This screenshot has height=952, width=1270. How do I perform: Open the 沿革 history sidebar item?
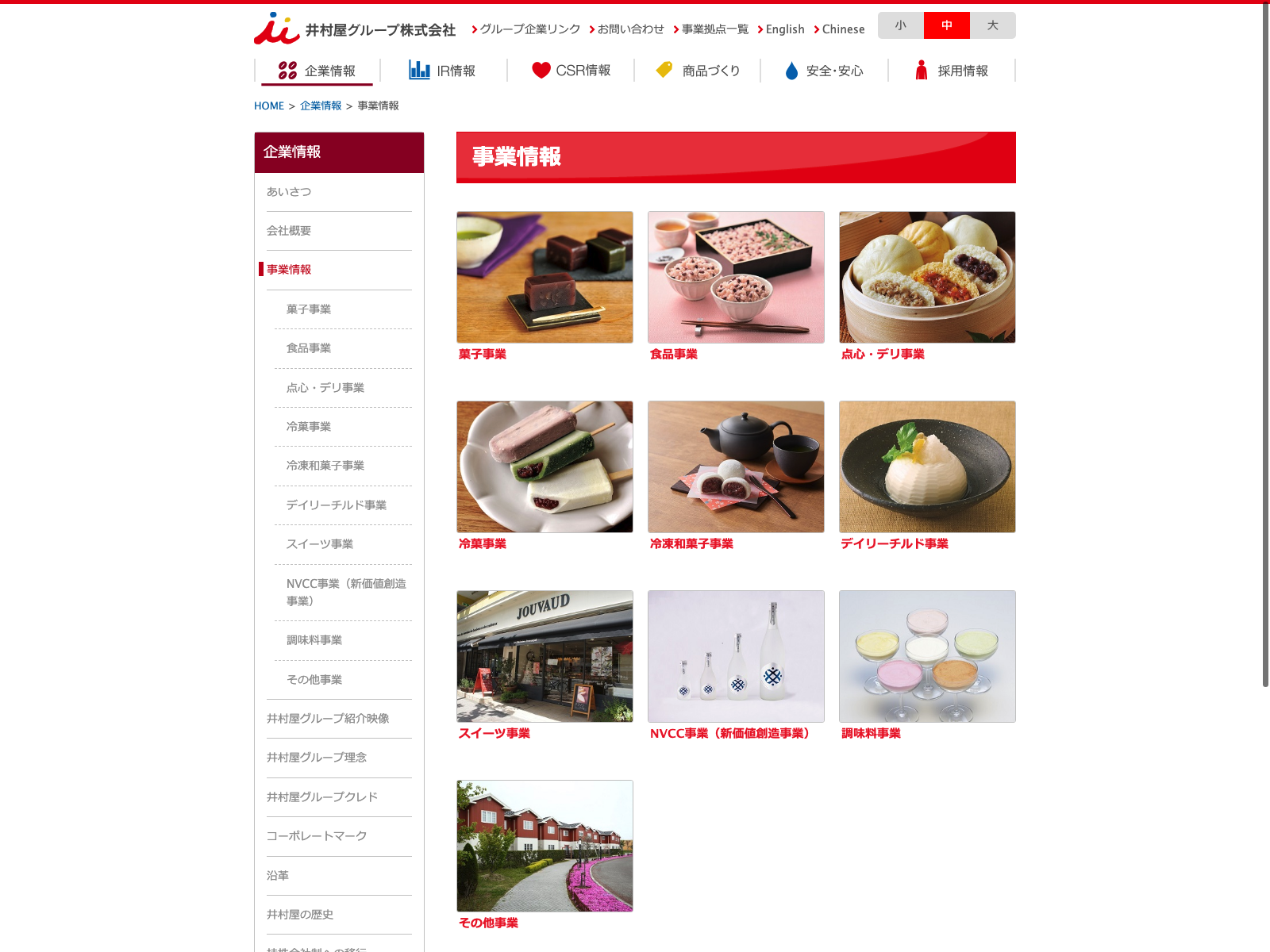[x=278, y=876]
